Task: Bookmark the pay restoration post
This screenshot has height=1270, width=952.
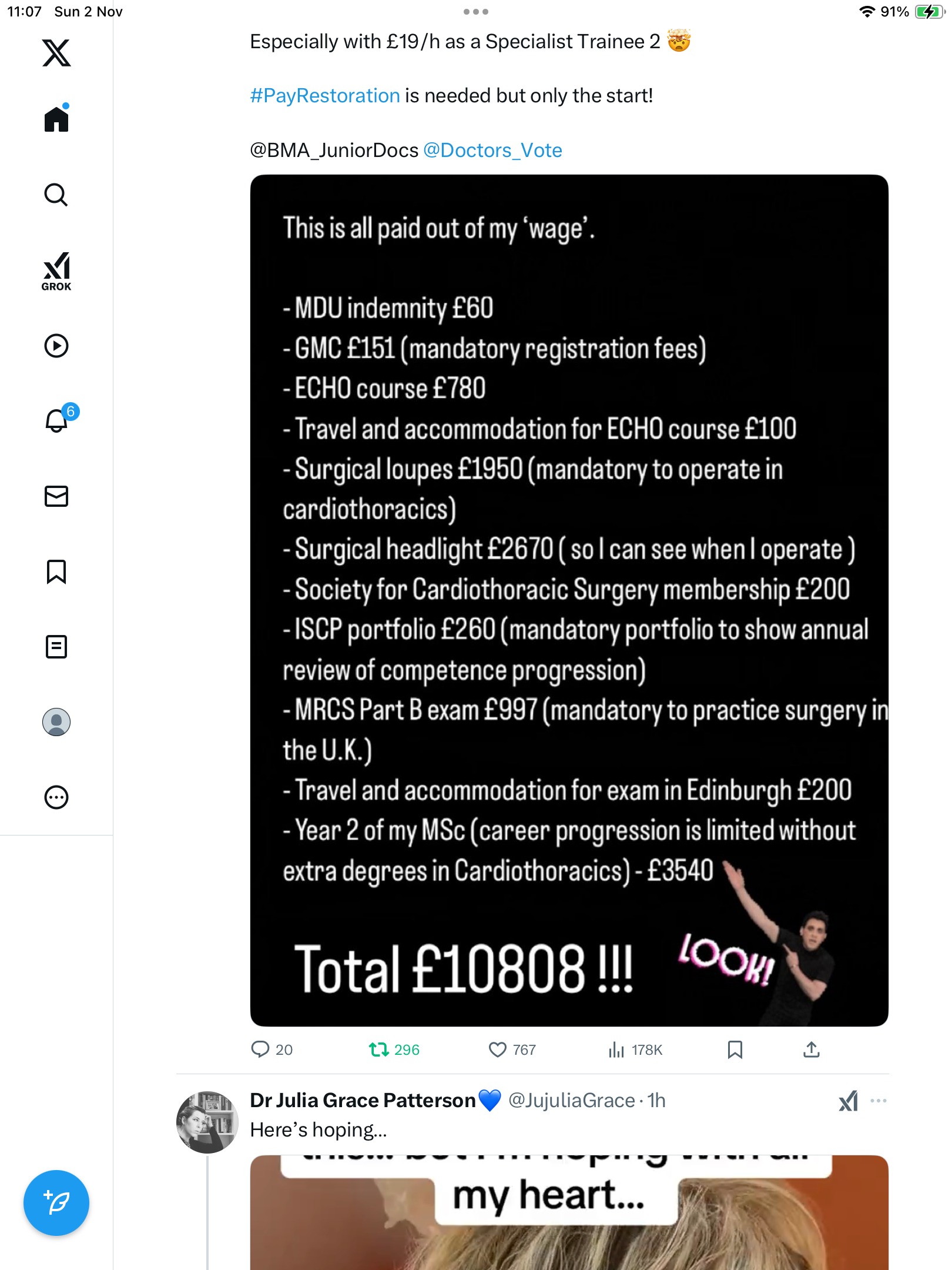Action: [735, 1050]
